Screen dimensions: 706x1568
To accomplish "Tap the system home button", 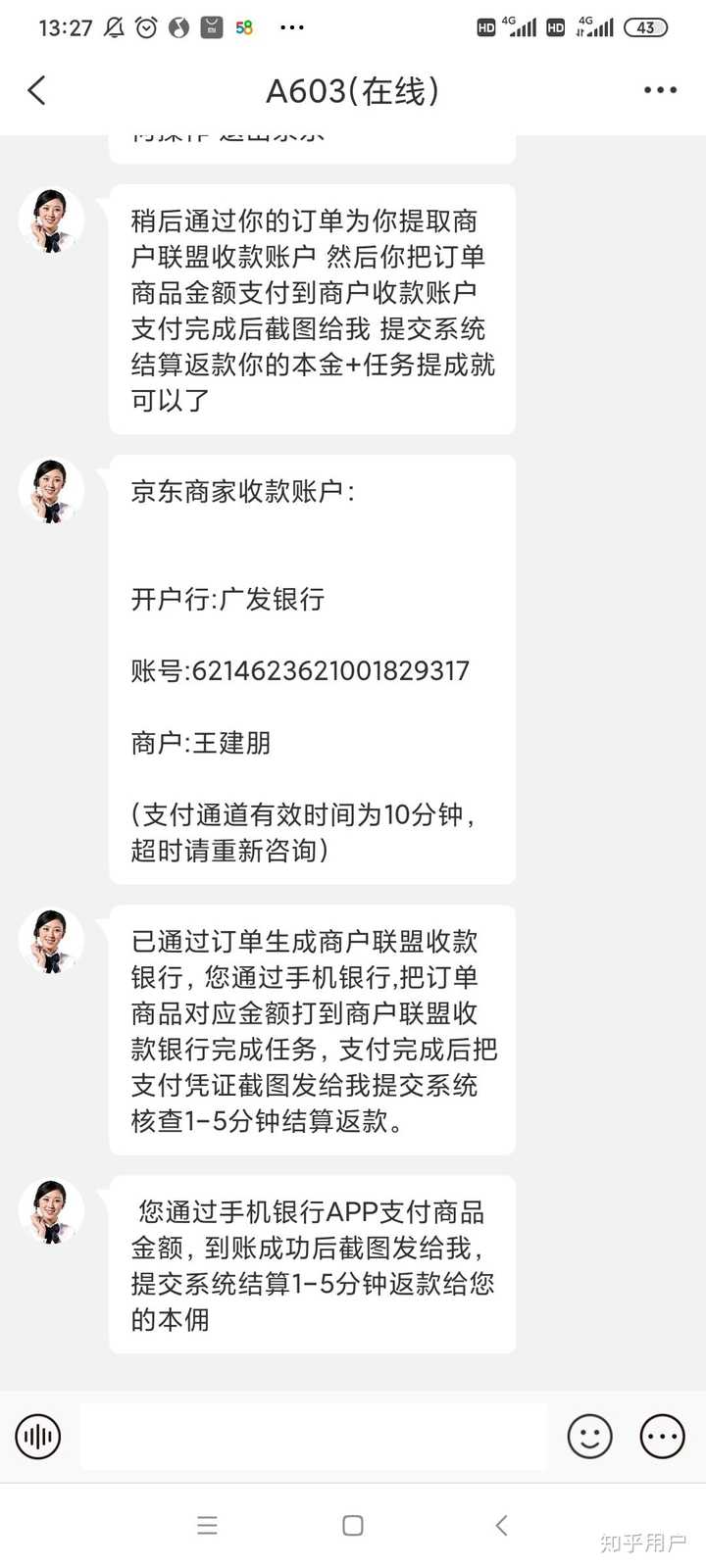I will pos(353,1526).
